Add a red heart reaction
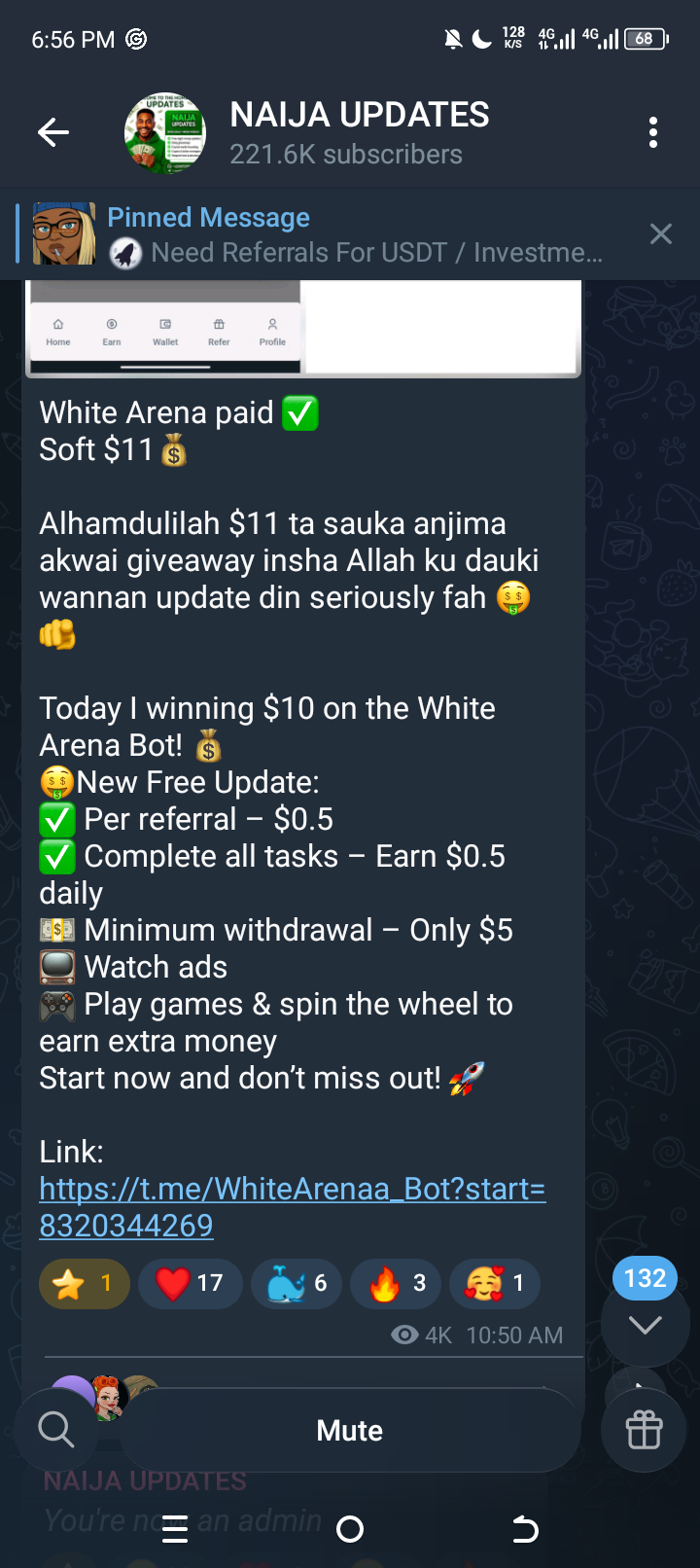The height and width of the screenshot is (1568, 700). [191, 1284]
